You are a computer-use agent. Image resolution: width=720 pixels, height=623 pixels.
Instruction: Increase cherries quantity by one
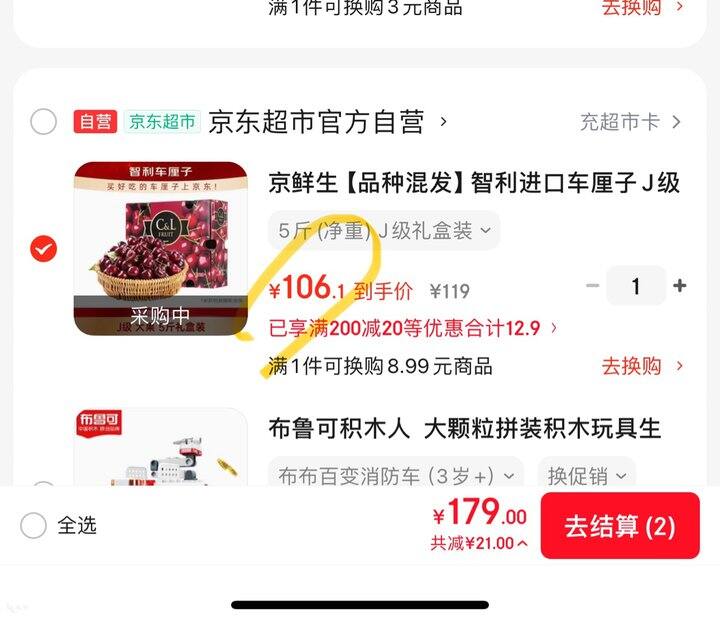[680, 286]
